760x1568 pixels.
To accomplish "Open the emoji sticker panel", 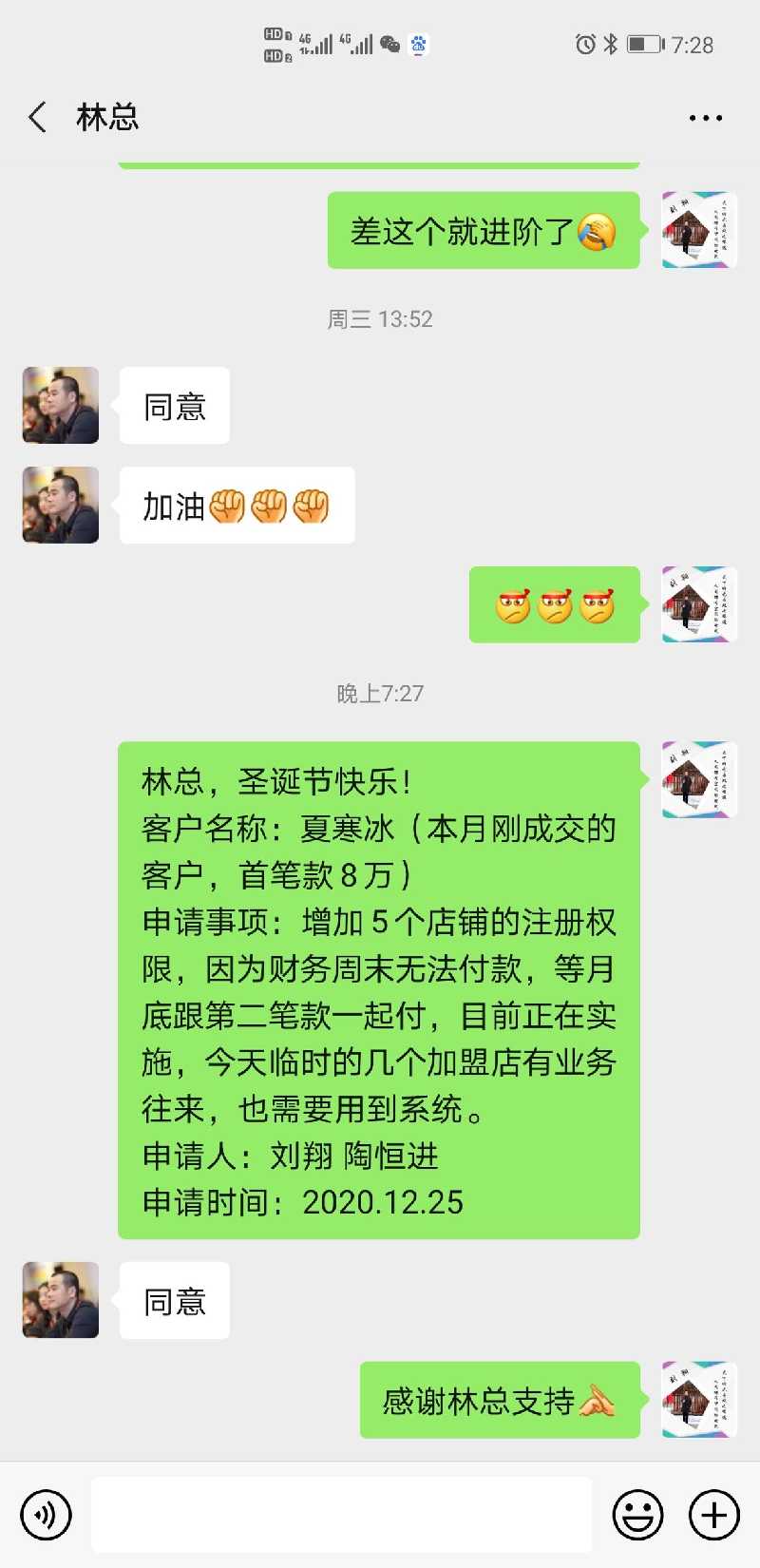I will pos(637,1515).
